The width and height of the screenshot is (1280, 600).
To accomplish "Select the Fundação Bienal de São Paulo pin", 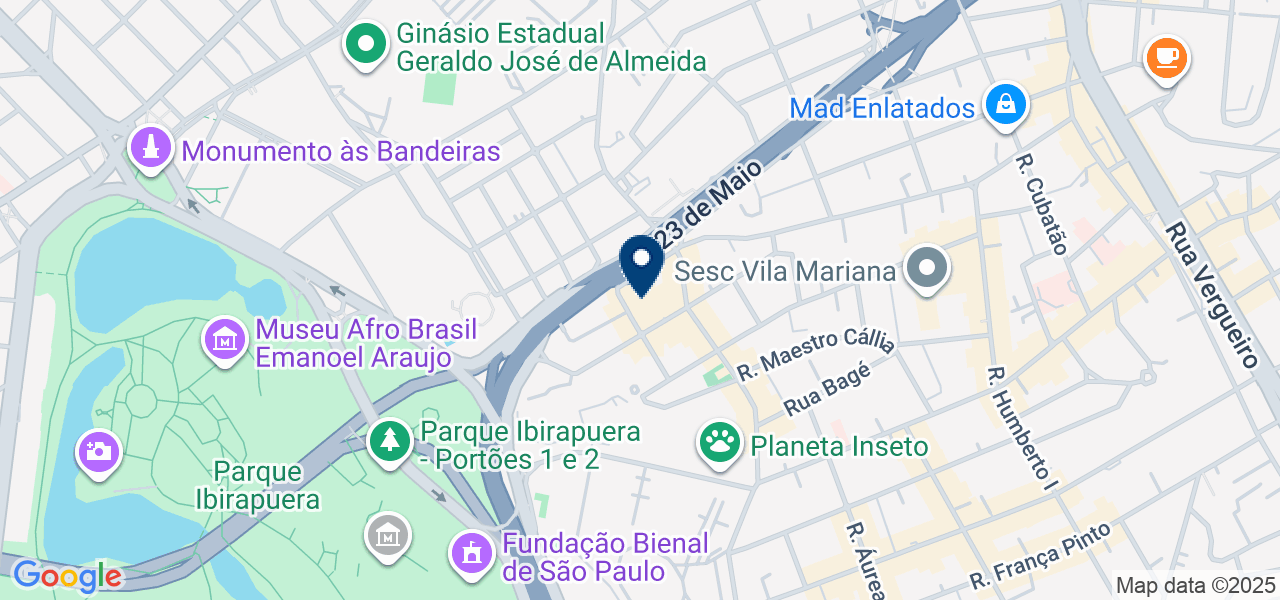I will click(471, 555).
